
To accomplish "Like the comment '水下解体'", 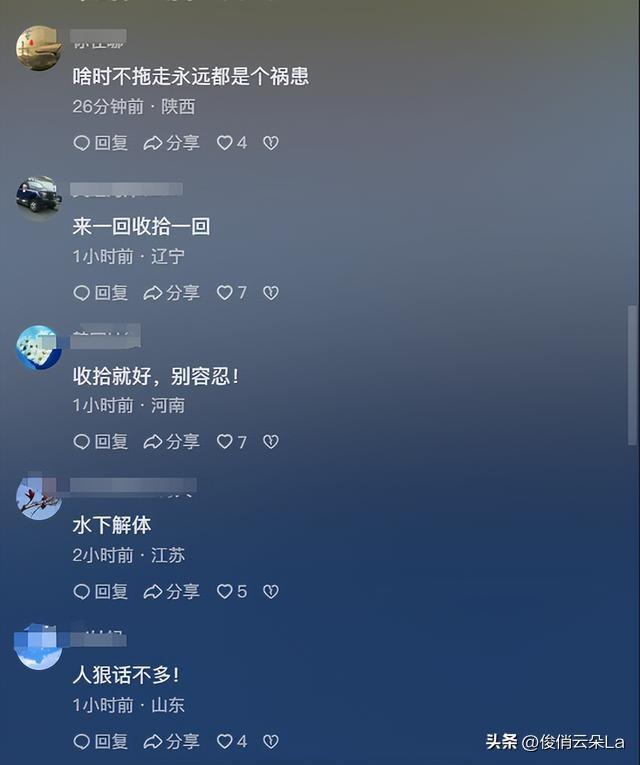I will pos(225,592).
